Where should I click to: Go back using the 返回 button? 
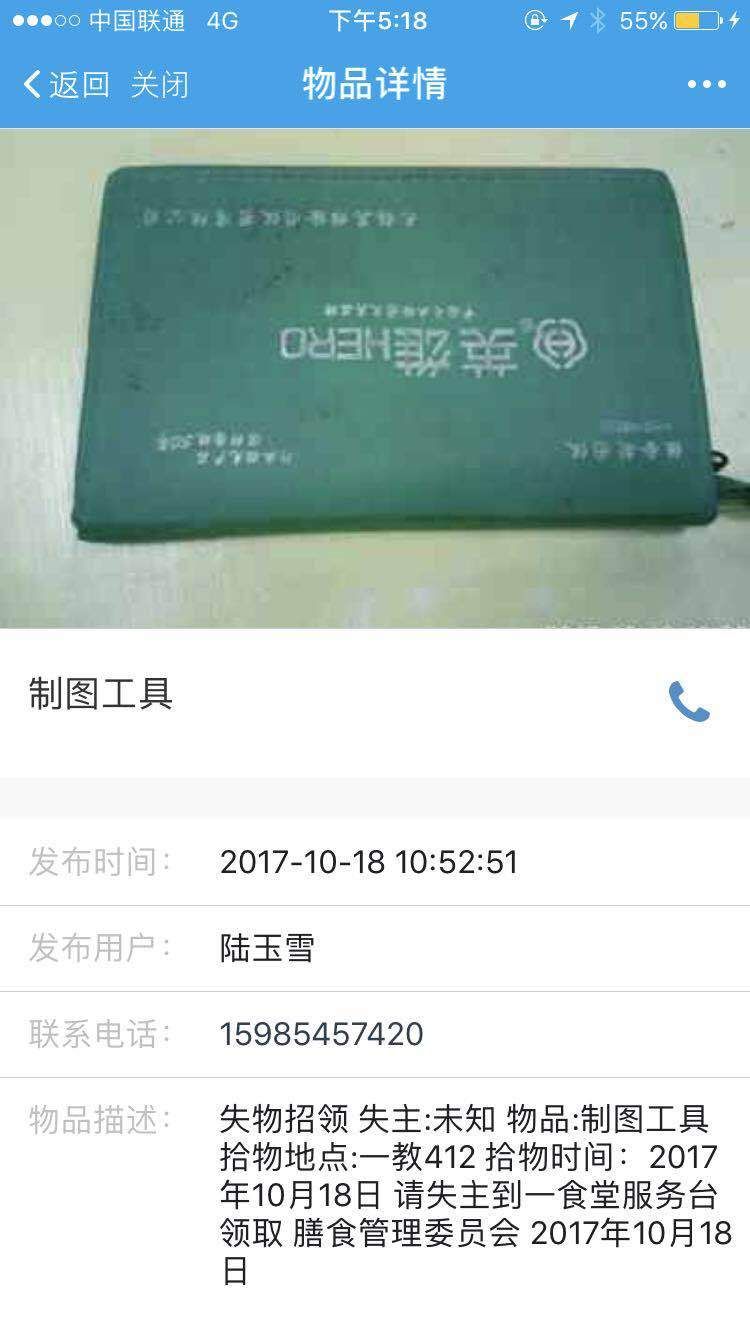(66, 85)
